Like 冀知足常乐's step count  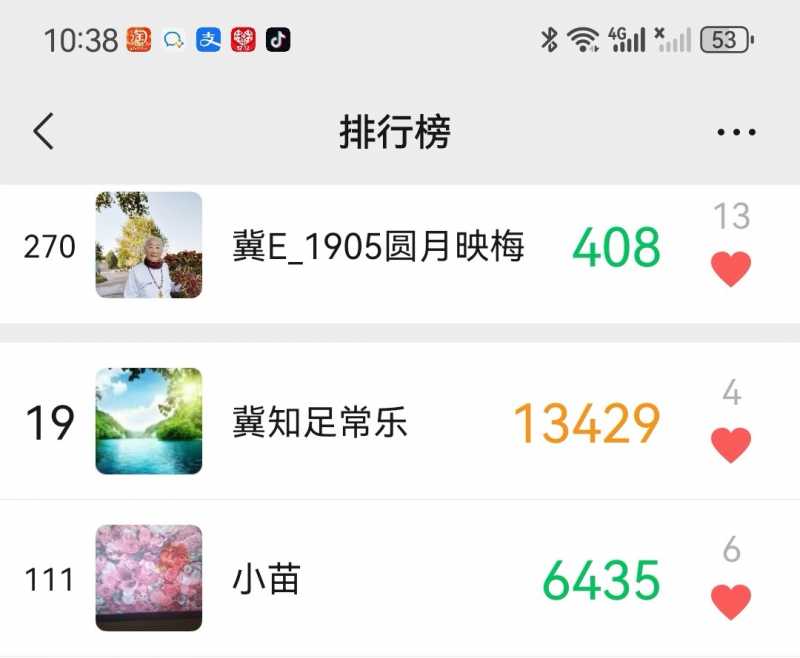coord(731,444)
